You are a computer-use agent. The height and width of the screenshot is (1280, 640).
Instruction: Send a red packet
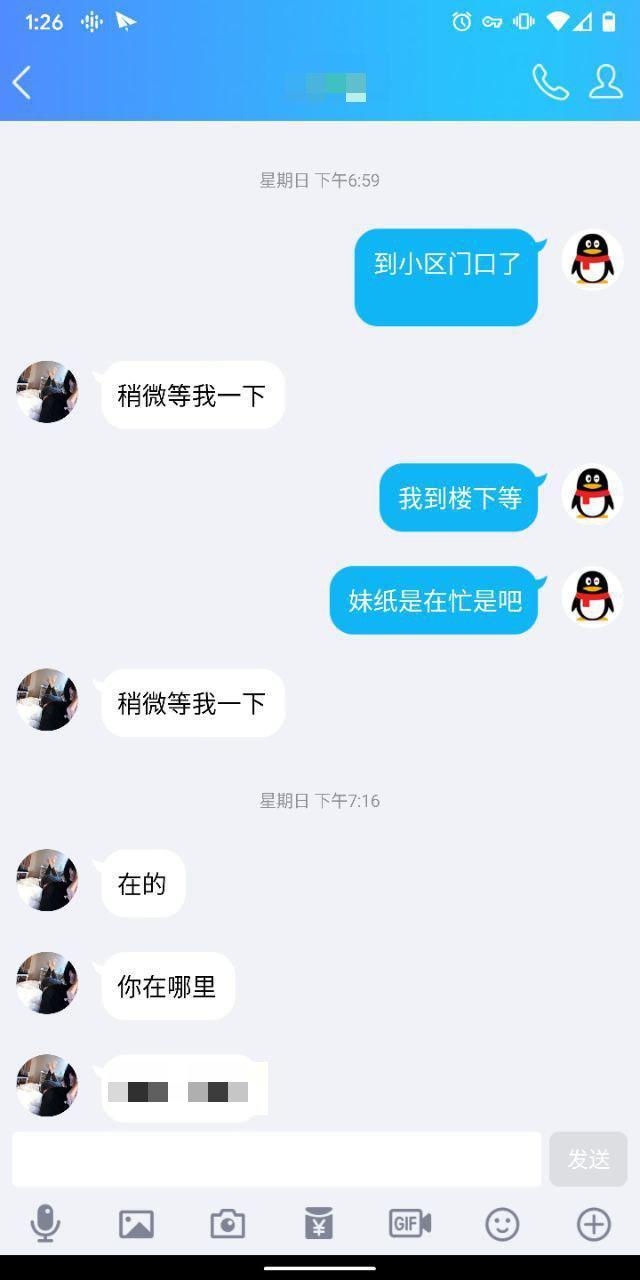[x=319, y=1223]
